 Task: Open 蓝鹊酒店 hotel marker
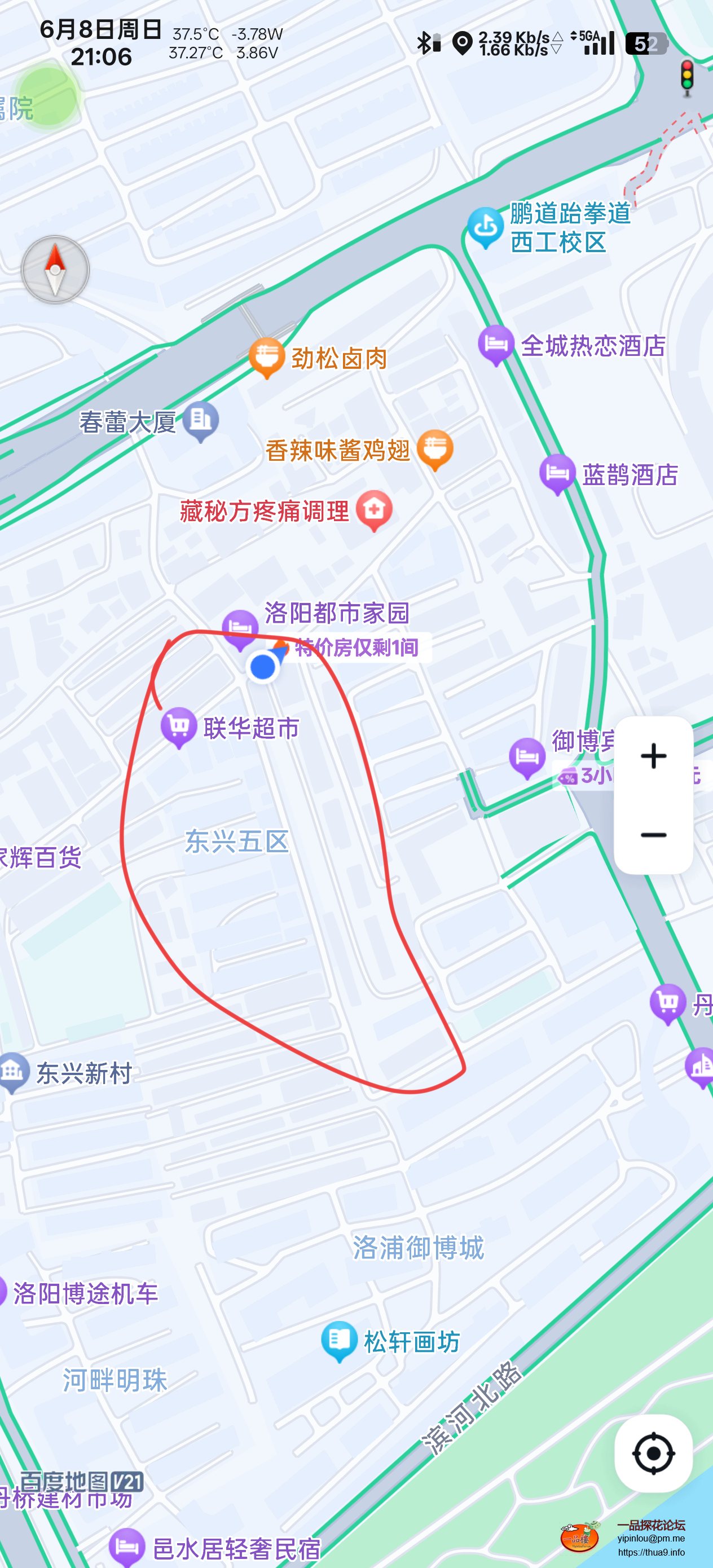tap(557, 474)
